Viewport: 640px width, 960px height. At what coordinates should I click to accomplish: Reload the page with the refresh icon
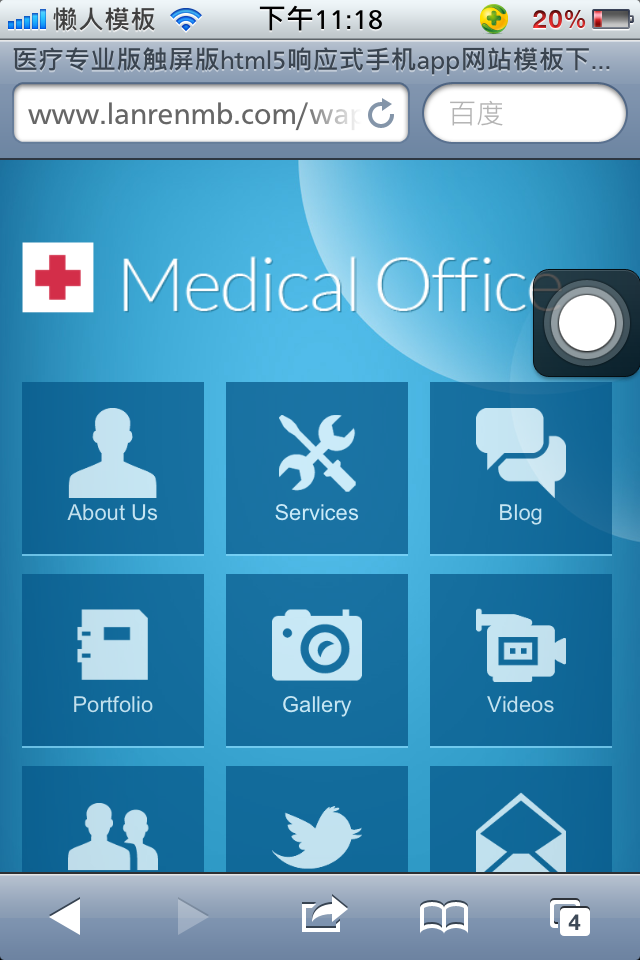pyautogui.click(x=381, y=114)
